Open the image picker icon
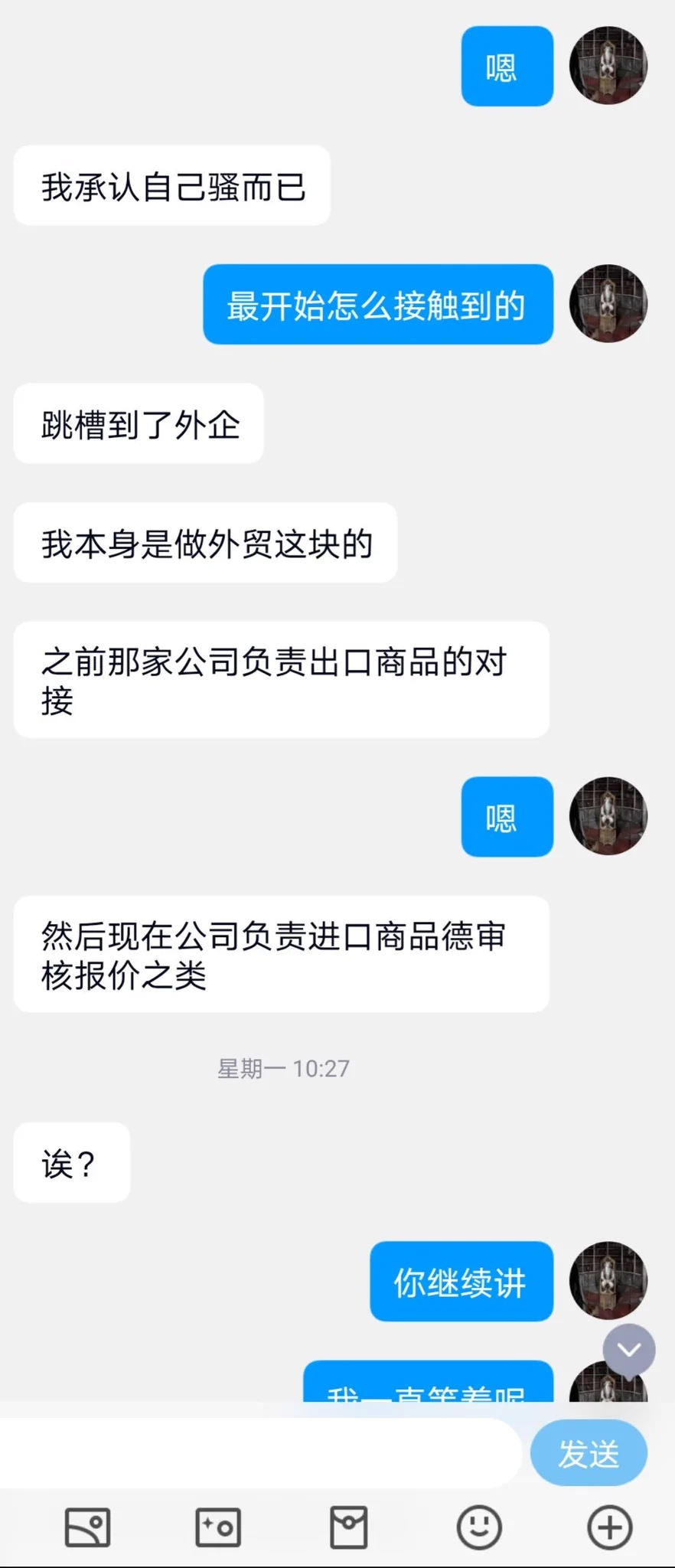Viewport: 675px width, 1568px height. [x=87, y=1527]
